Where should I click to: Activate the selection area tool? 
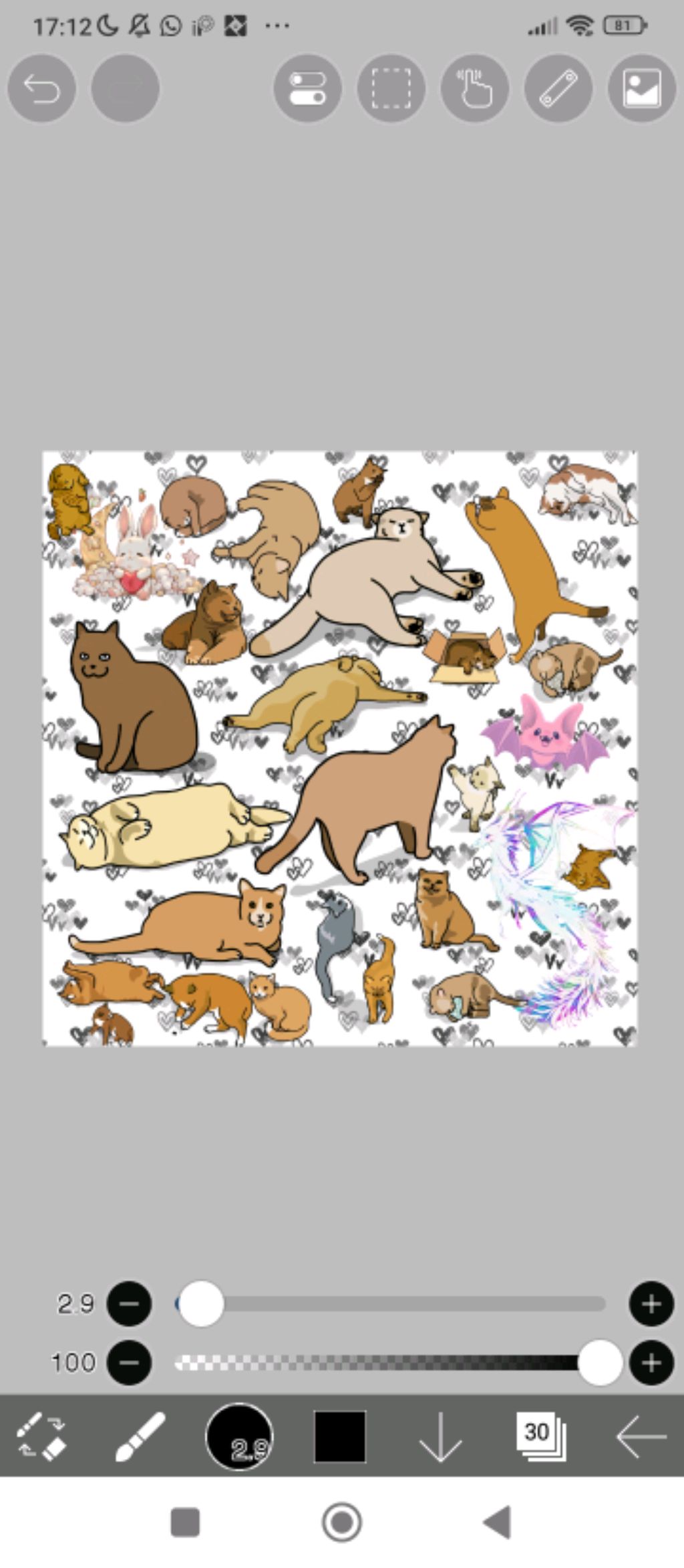pos(391,88)
